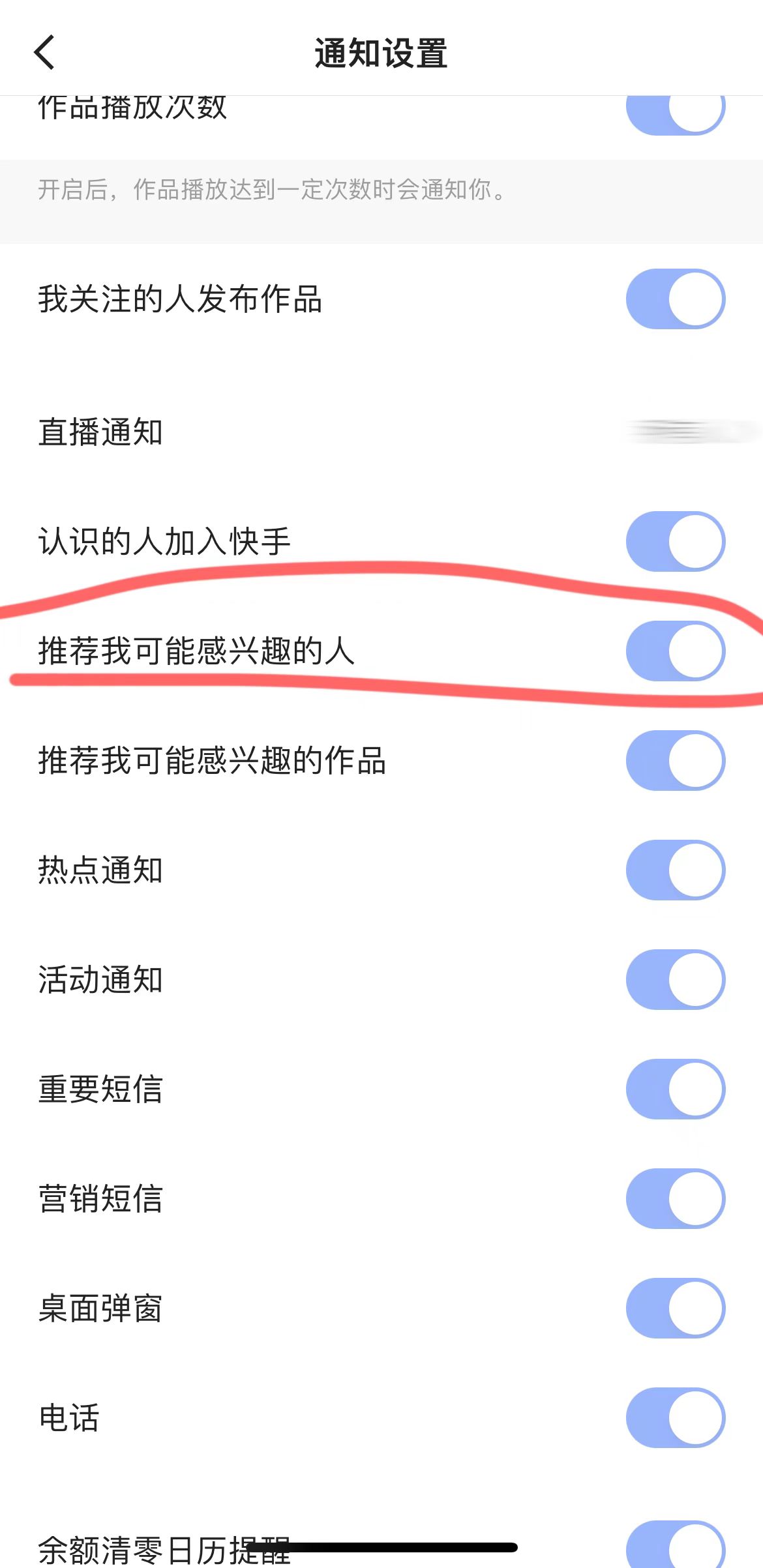
Task: Turn off the 重要短信 switch
Action: point(676,1087)
